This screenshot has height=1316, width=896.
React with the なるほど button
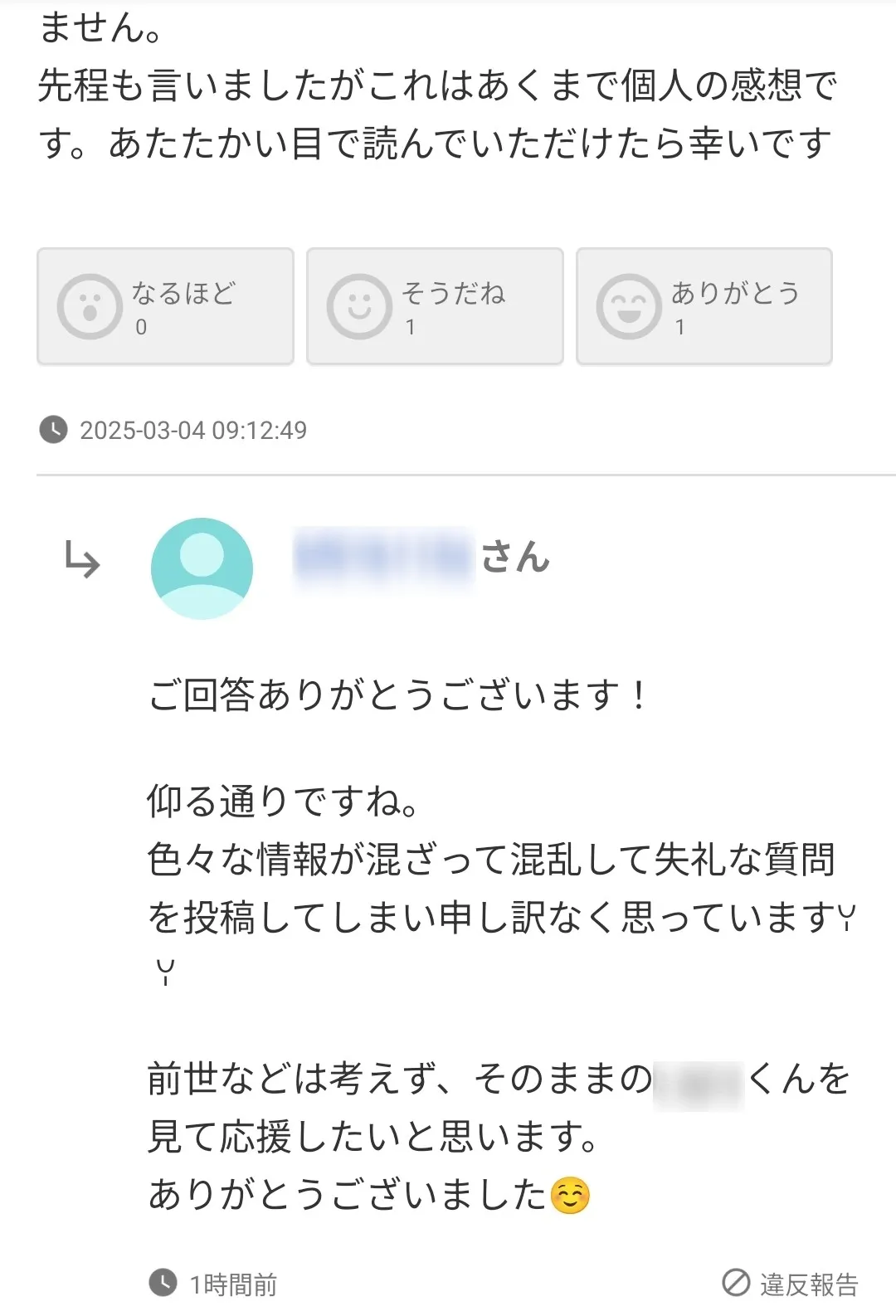click(x=165, y=306)
